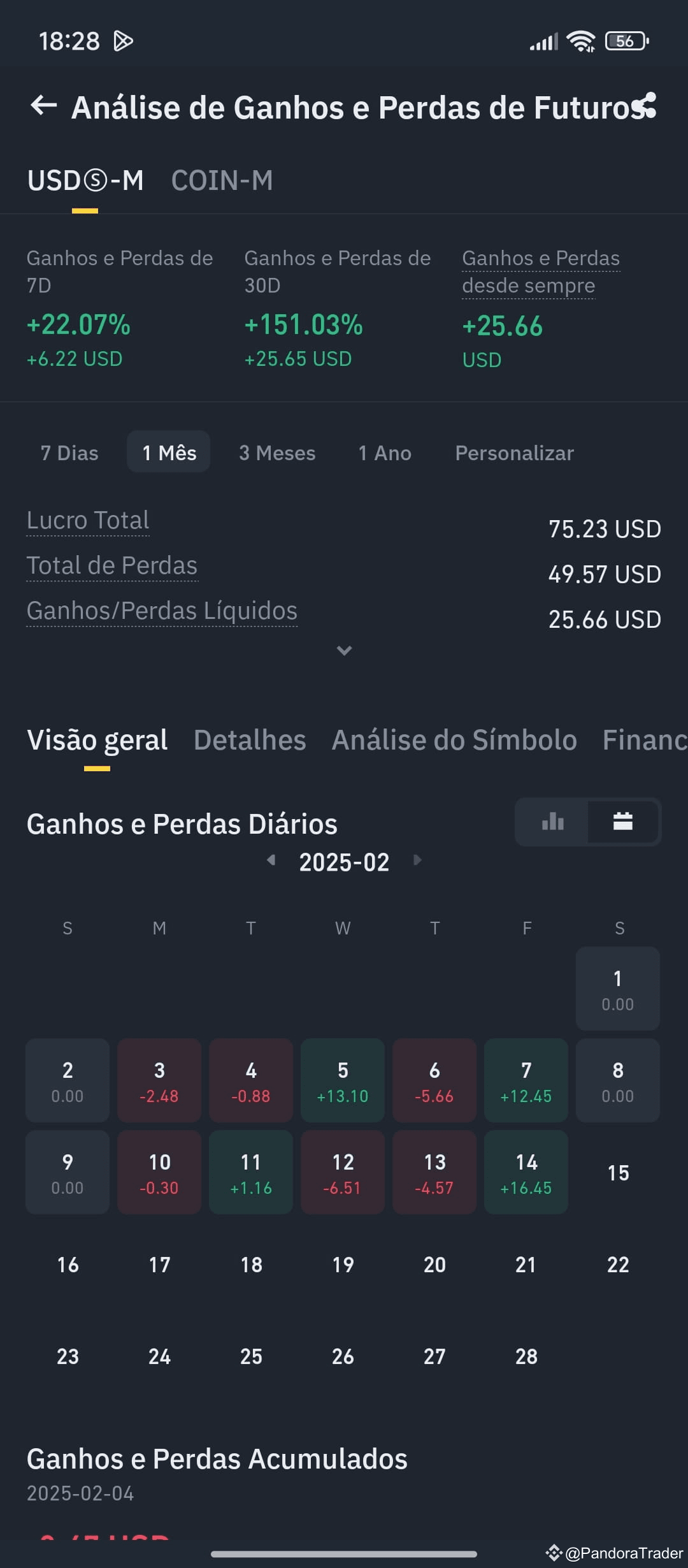Select the bar chart view icon
The image size is (688, 1568).
[x=552, y=822]
